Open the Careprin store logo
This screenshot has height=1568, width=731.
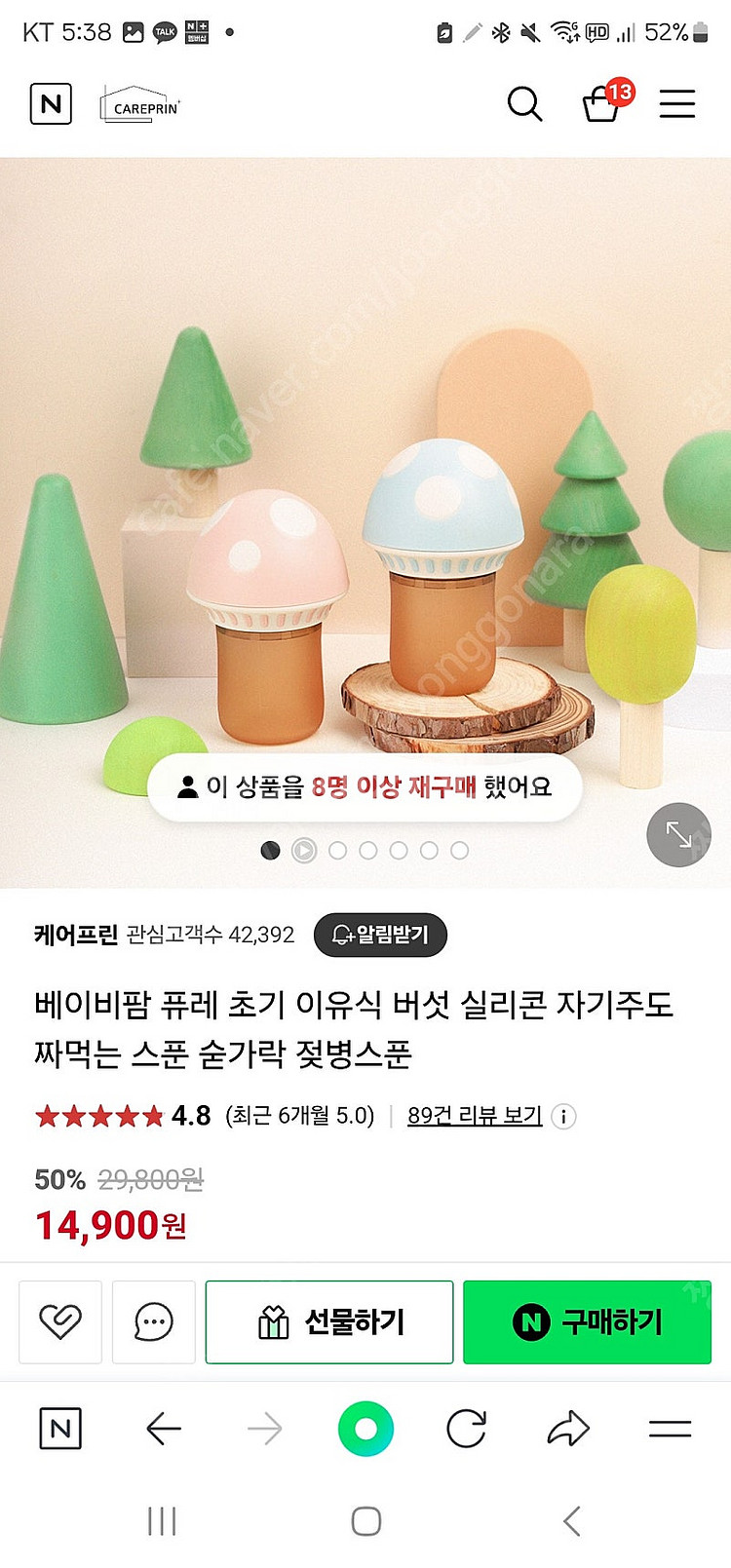[141, 104]
